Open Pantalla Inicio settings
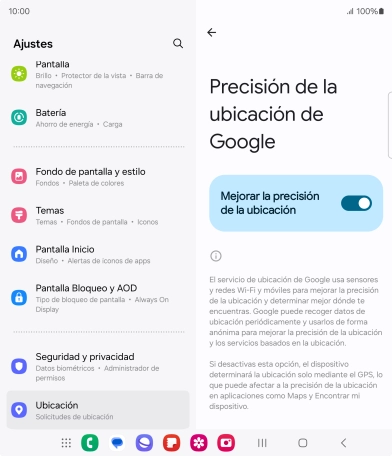 click(x=98, y=254)
